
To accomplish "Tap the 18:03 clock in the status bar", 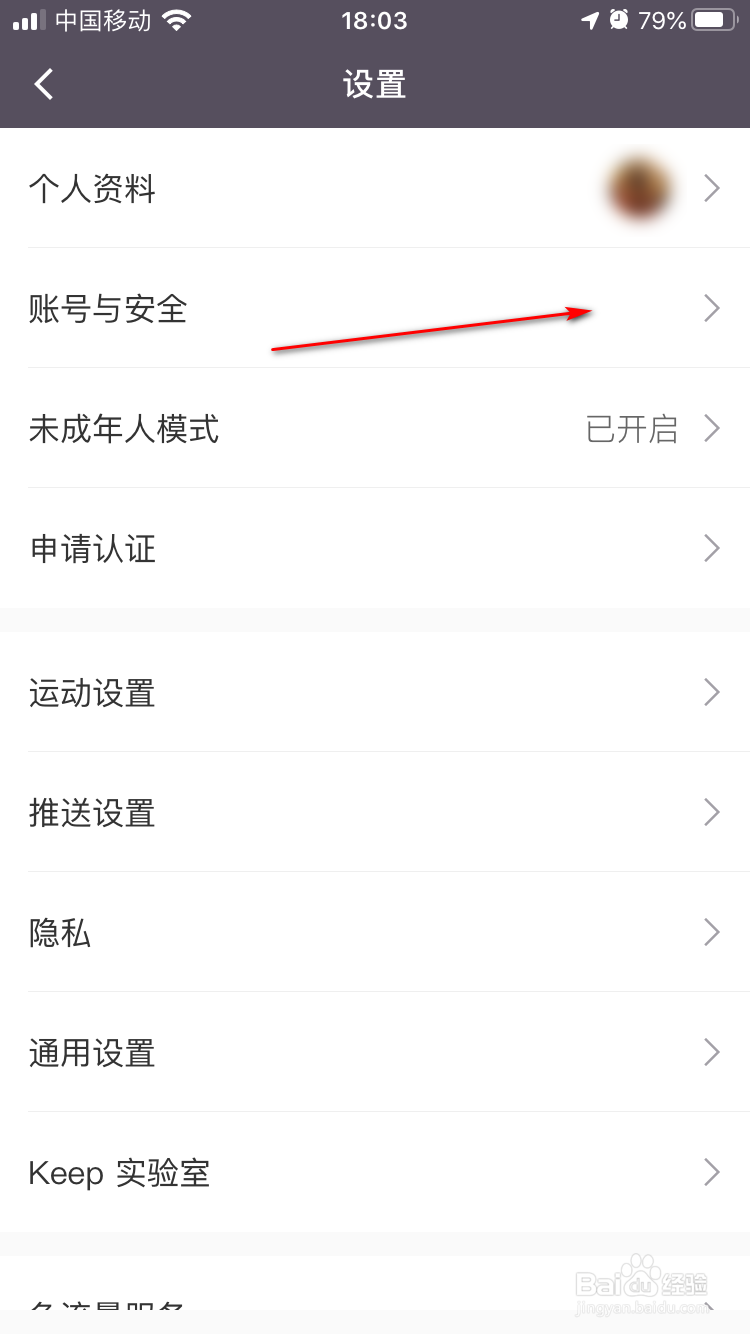I will pos(375,19).
